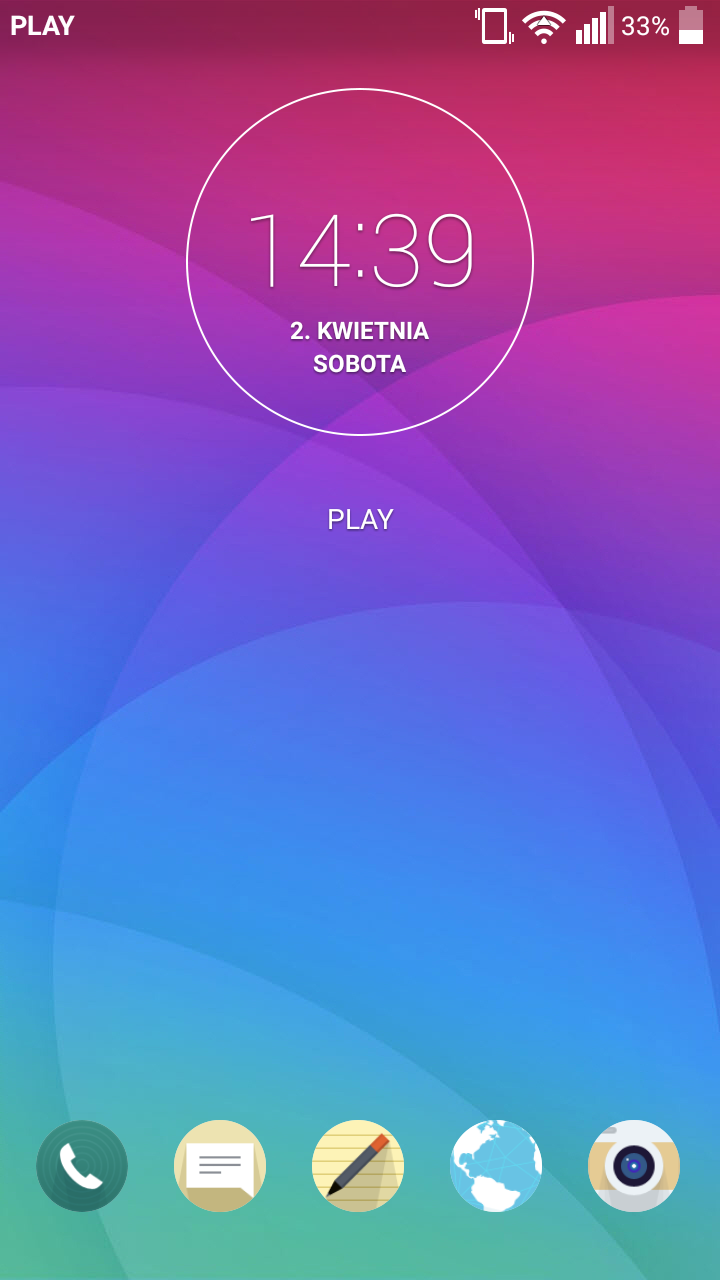Open the phone dialer shortcut
The image size is (720, 1280).
coord(82,1166)
